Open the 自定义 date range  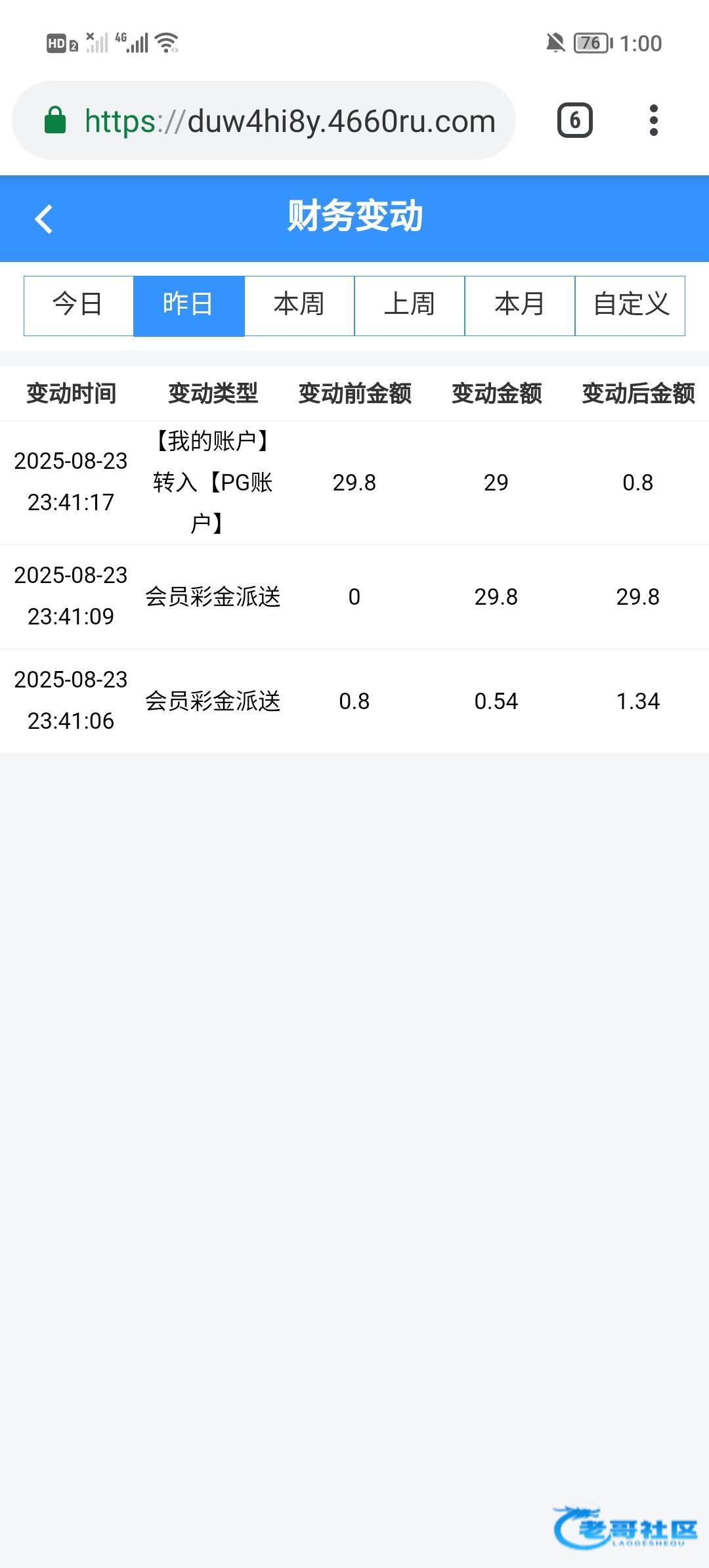tap(630, 305)
